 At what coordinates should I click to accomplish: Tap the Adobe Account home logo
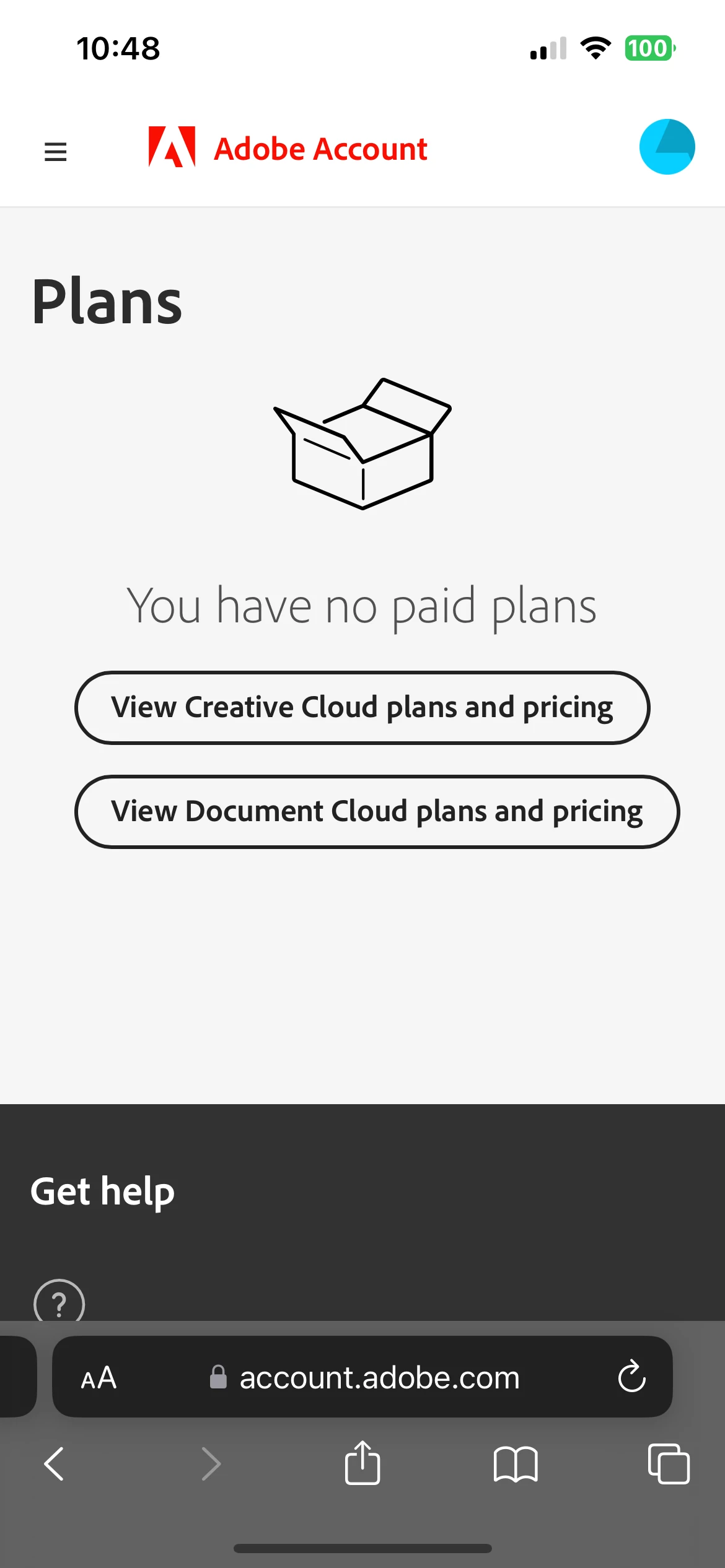[288, 149]
